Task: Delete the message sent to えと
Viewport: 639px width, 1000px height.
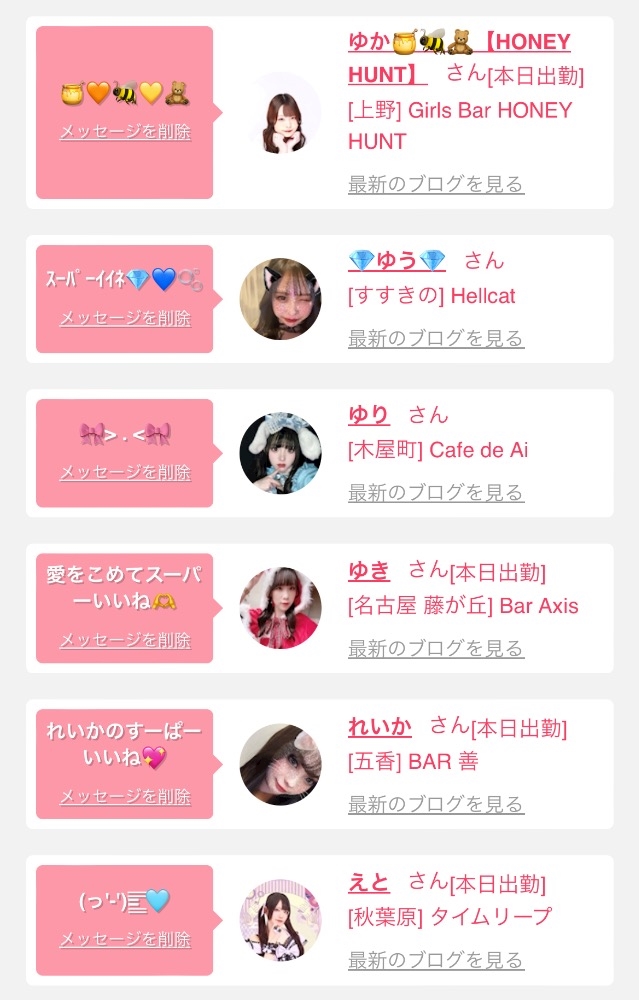Action: point(125,939)
